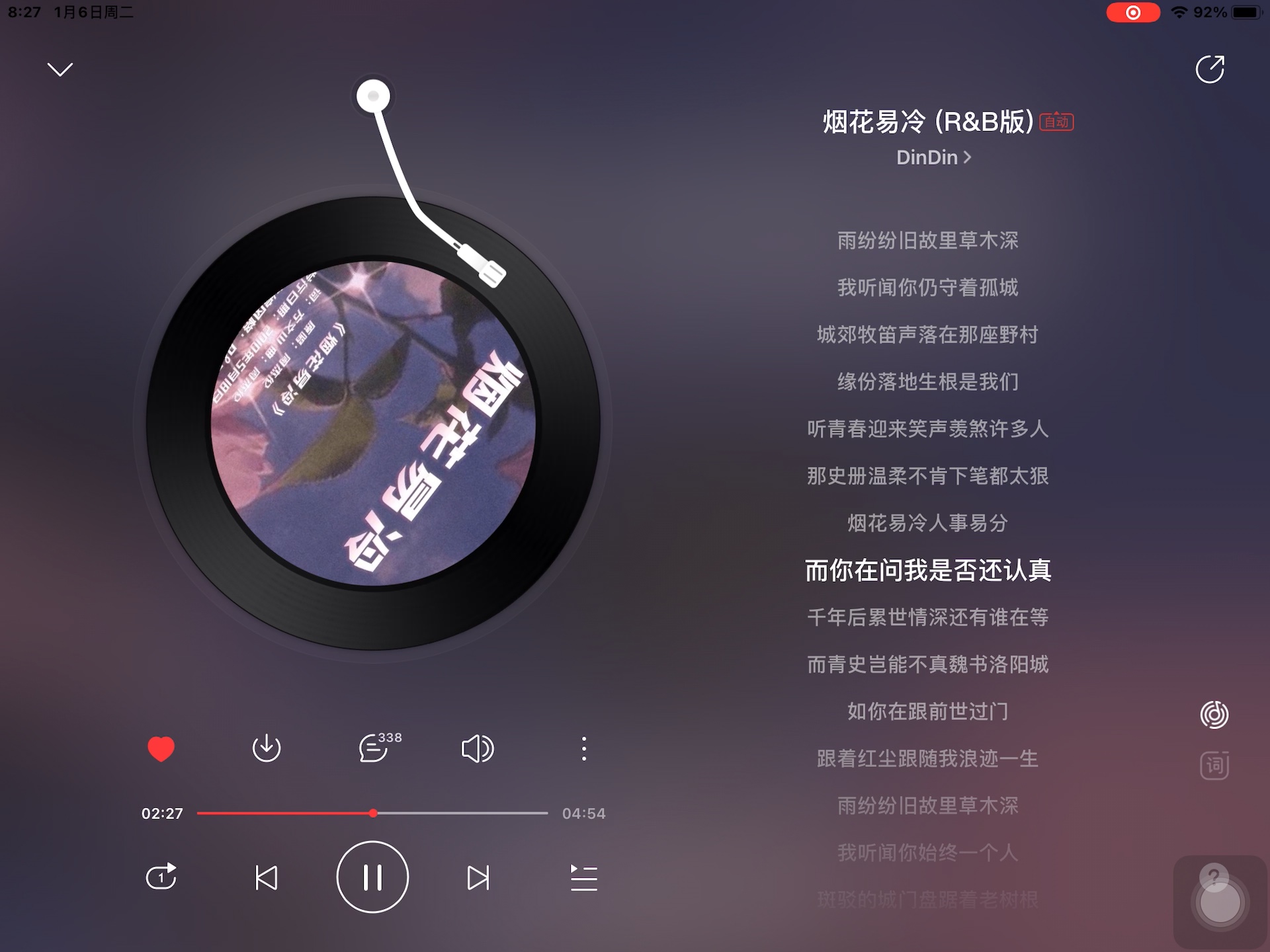Tap the 自动 tag by the title
1270x952 pixels.
pyautogui.click(x=1056, y=122)
